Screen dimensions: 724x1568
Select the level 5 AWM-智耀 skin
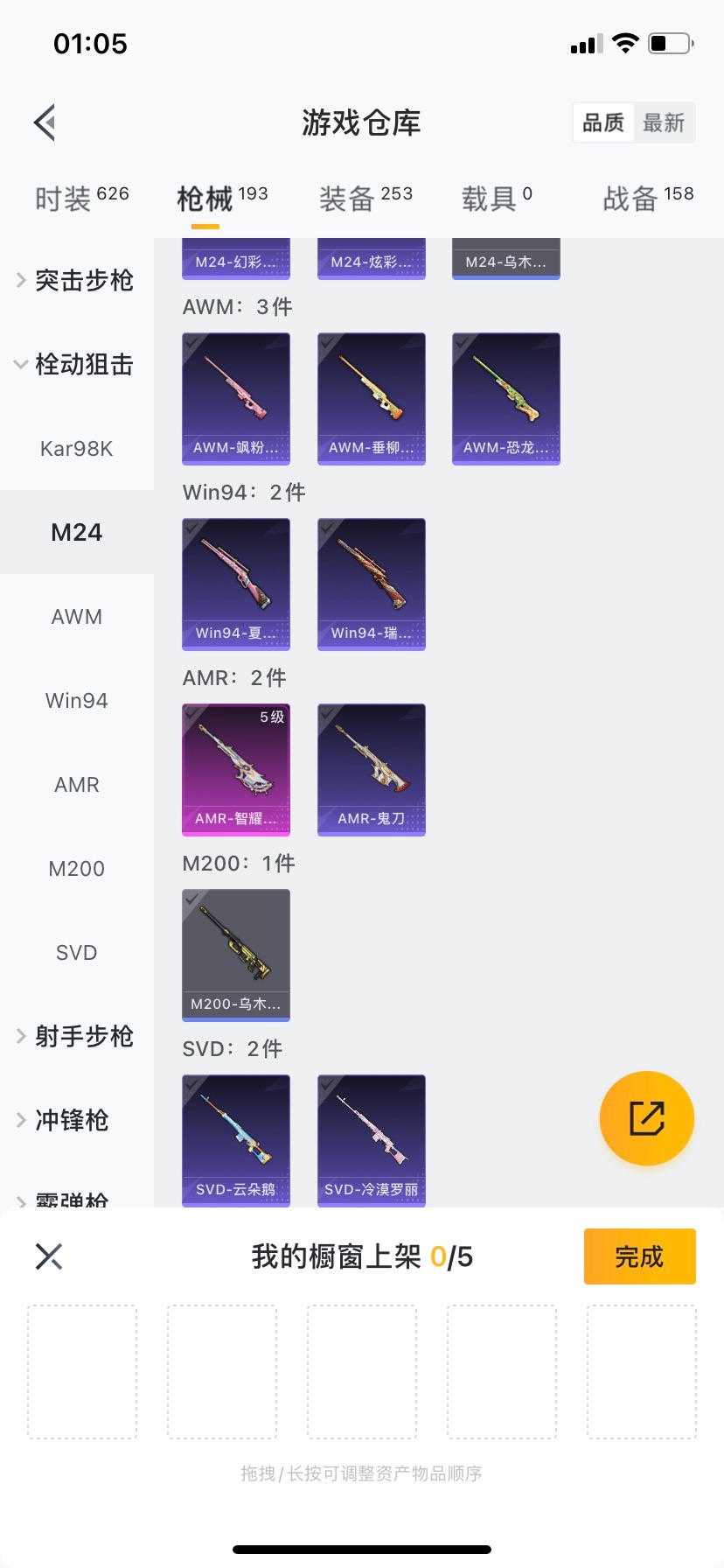[236, 769]
